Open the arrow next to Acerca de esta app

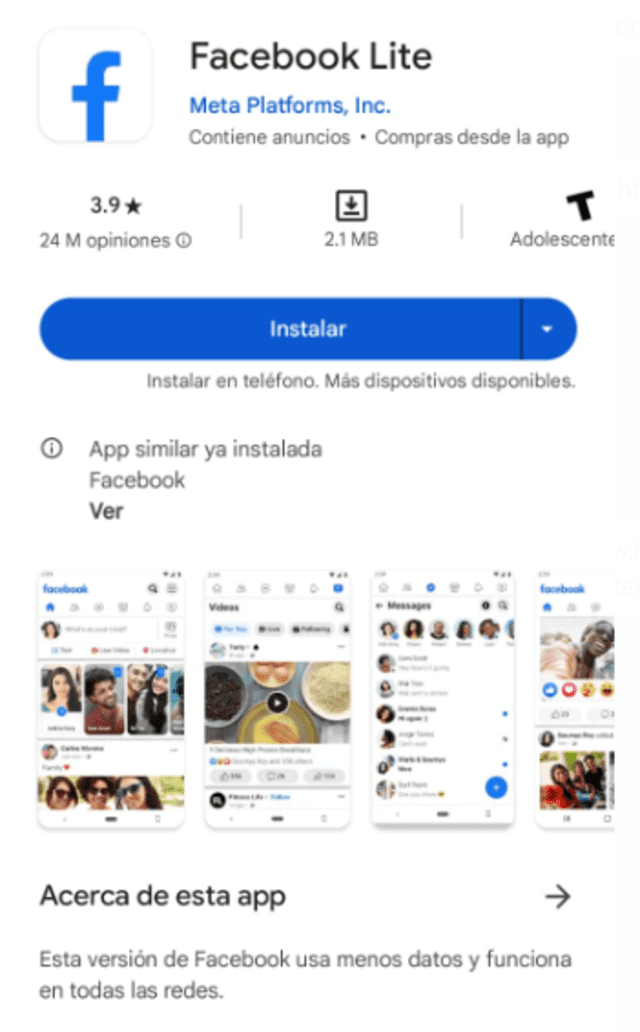pos(557,896)
